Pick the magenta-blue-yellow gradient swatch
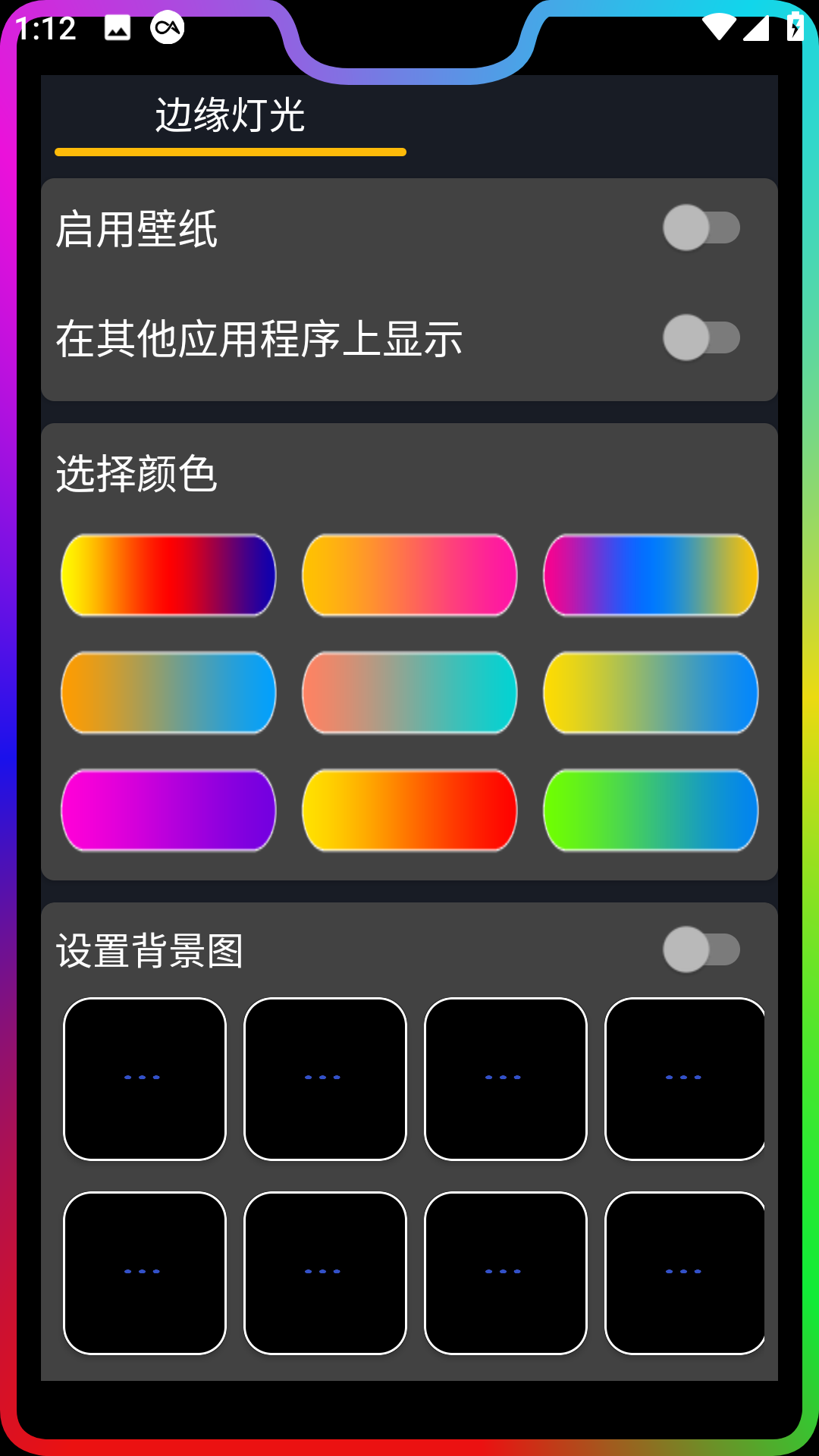819x1456 pixels. [x=651, y=575]
